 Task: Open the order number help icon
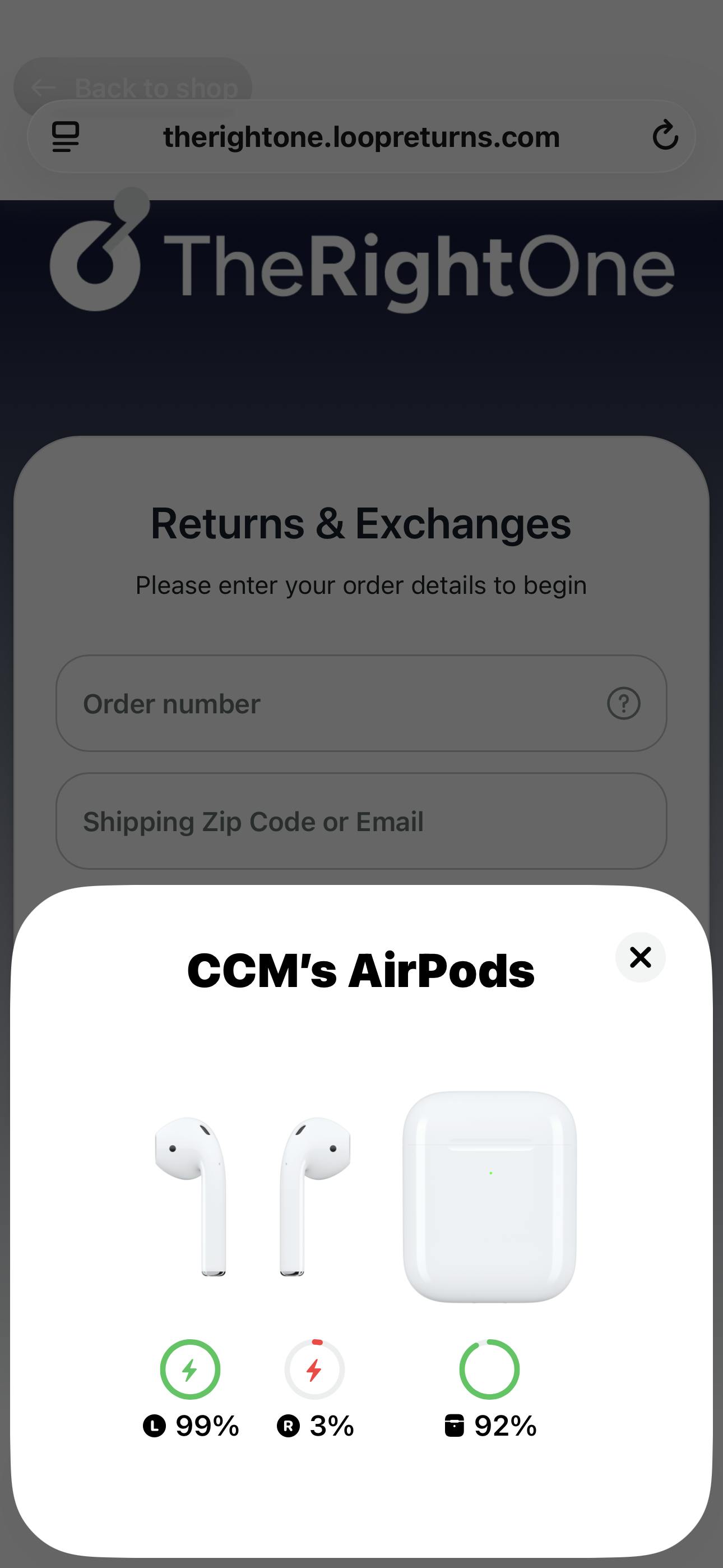623,704
